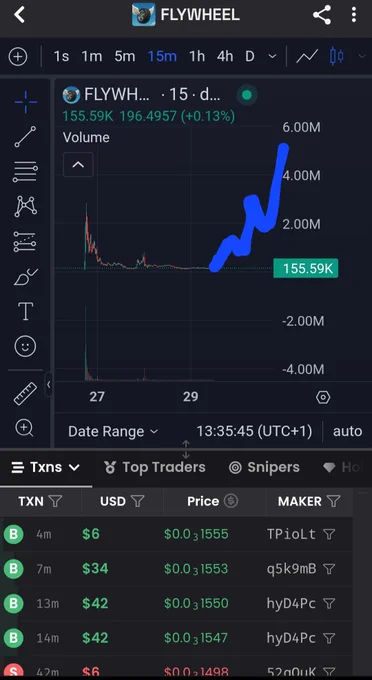
Task: Share the FLYWHEEL chart
Action: tap(322, 15)
